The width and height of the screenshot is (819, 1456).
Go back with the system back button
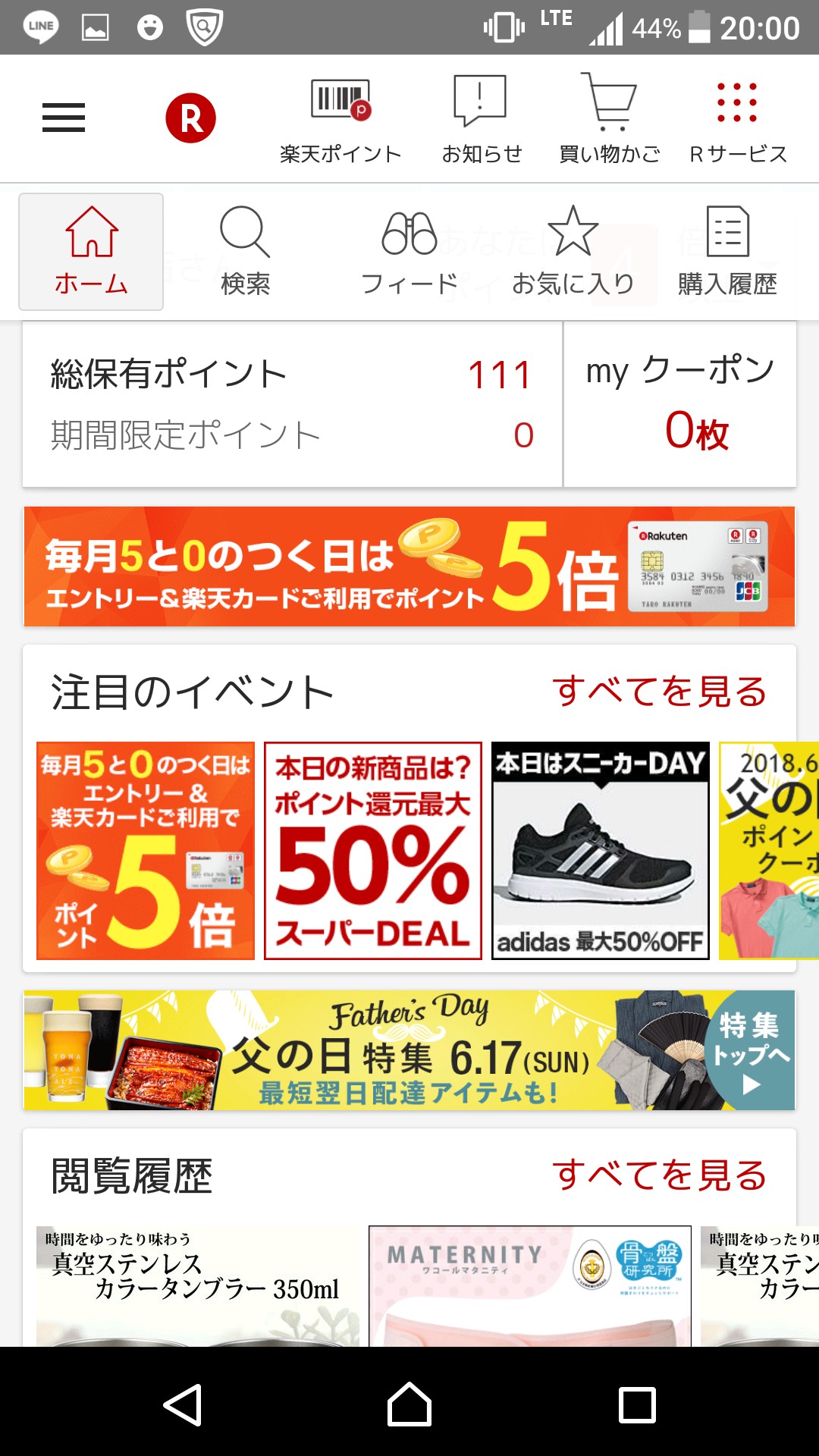[183, 1404]
